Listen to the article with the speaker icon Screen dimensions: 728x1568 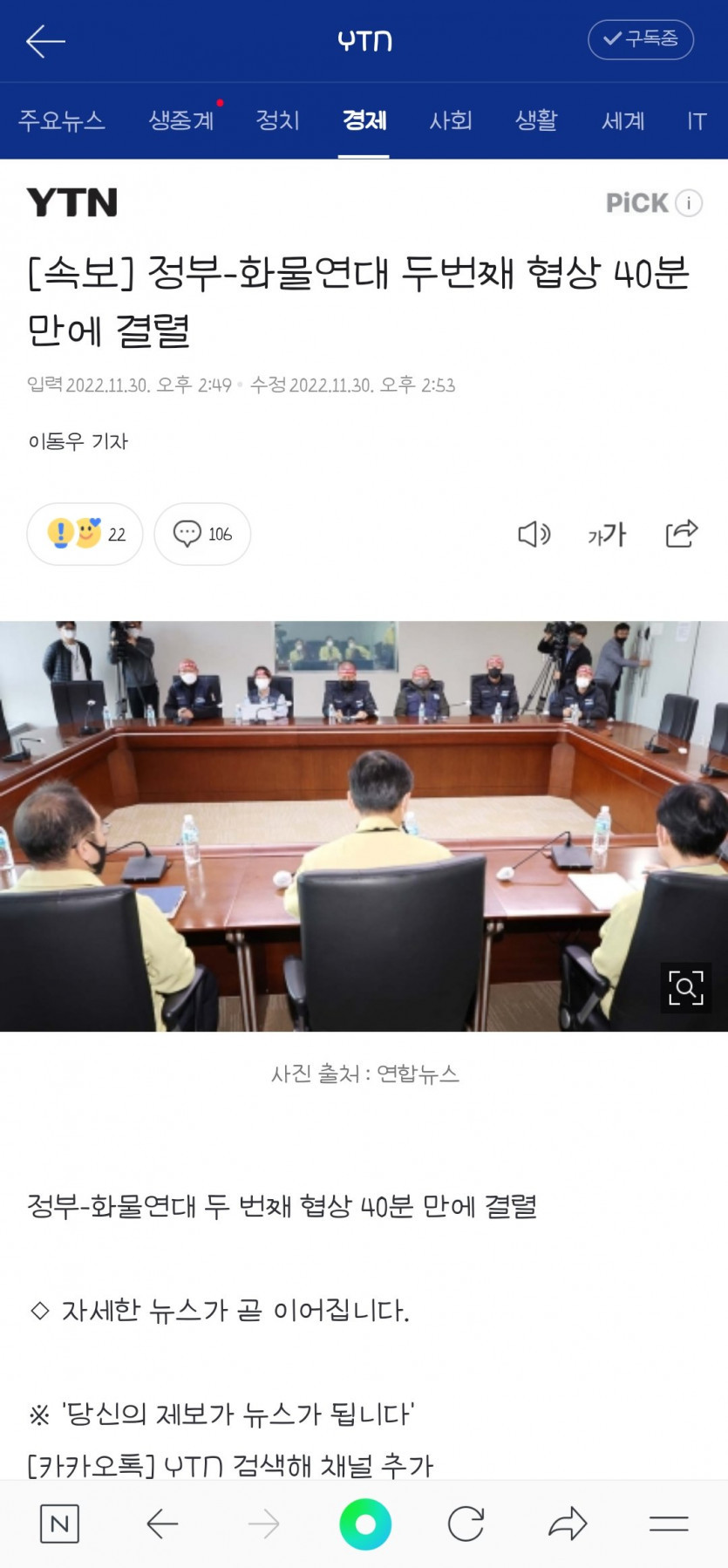(534, 534)
